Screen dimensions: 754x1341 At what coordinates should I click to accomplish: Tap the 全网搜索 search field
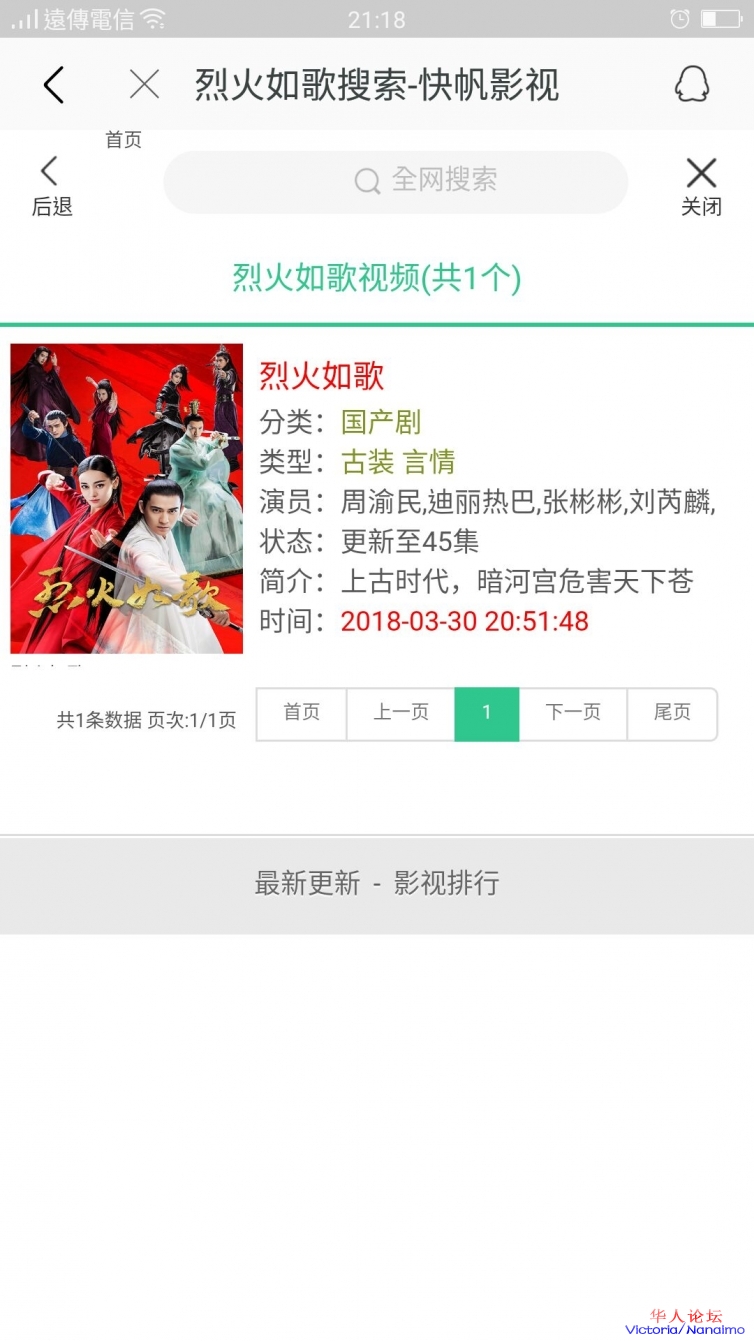pos(396,181)
